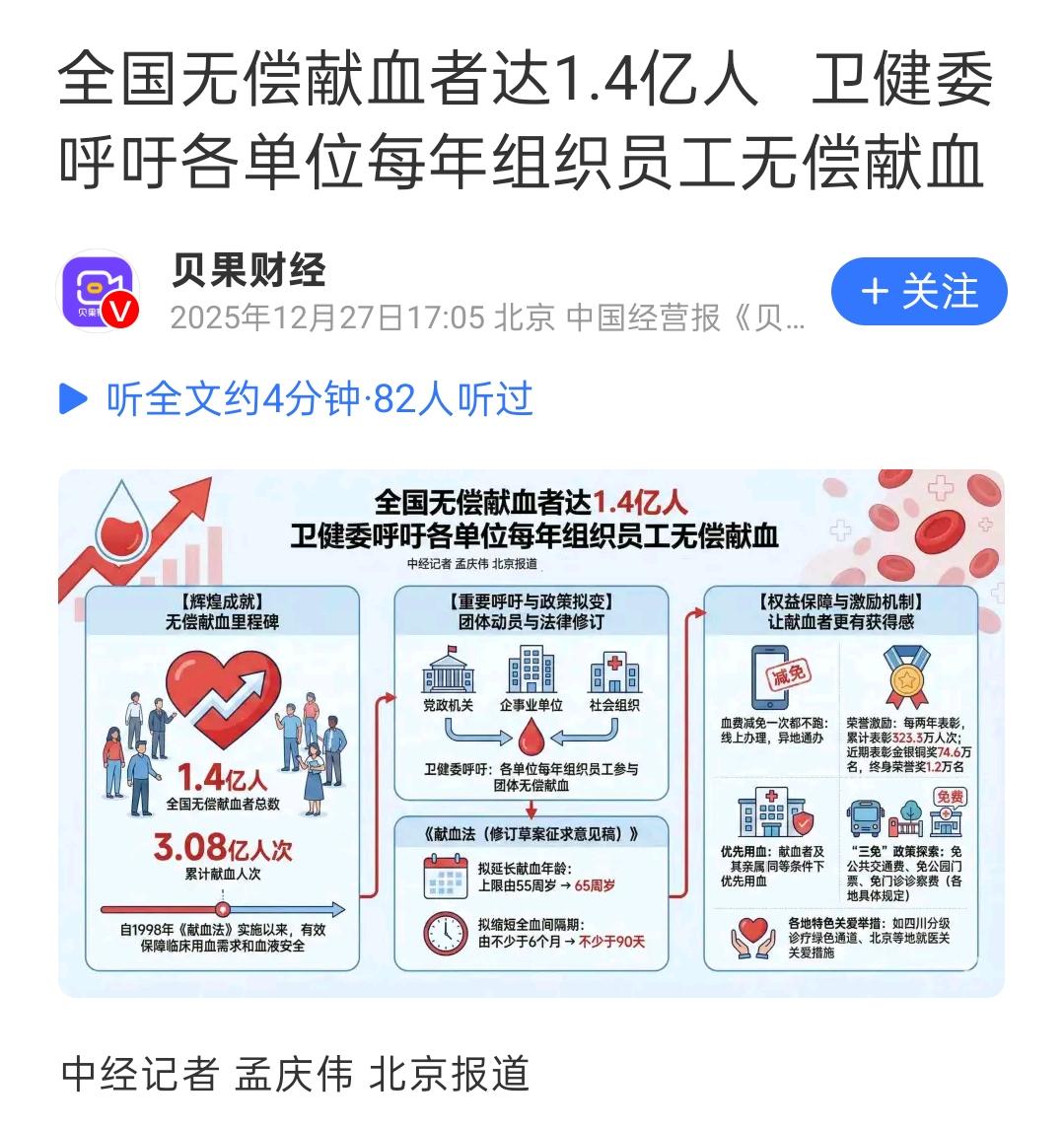Click the blood drop icon in the infographic
The width and height of the screenshot is (1064, 1128).
pos(121,523)
